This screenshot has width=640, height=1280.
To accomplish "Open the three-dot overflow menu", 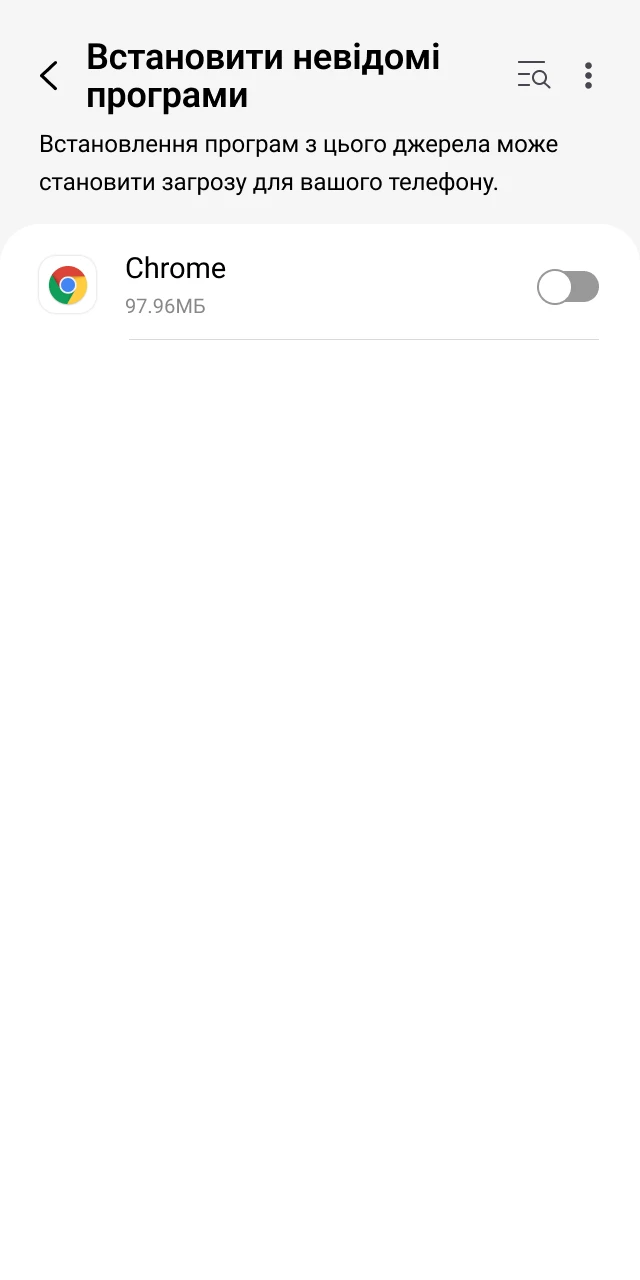I will (588, 76).
